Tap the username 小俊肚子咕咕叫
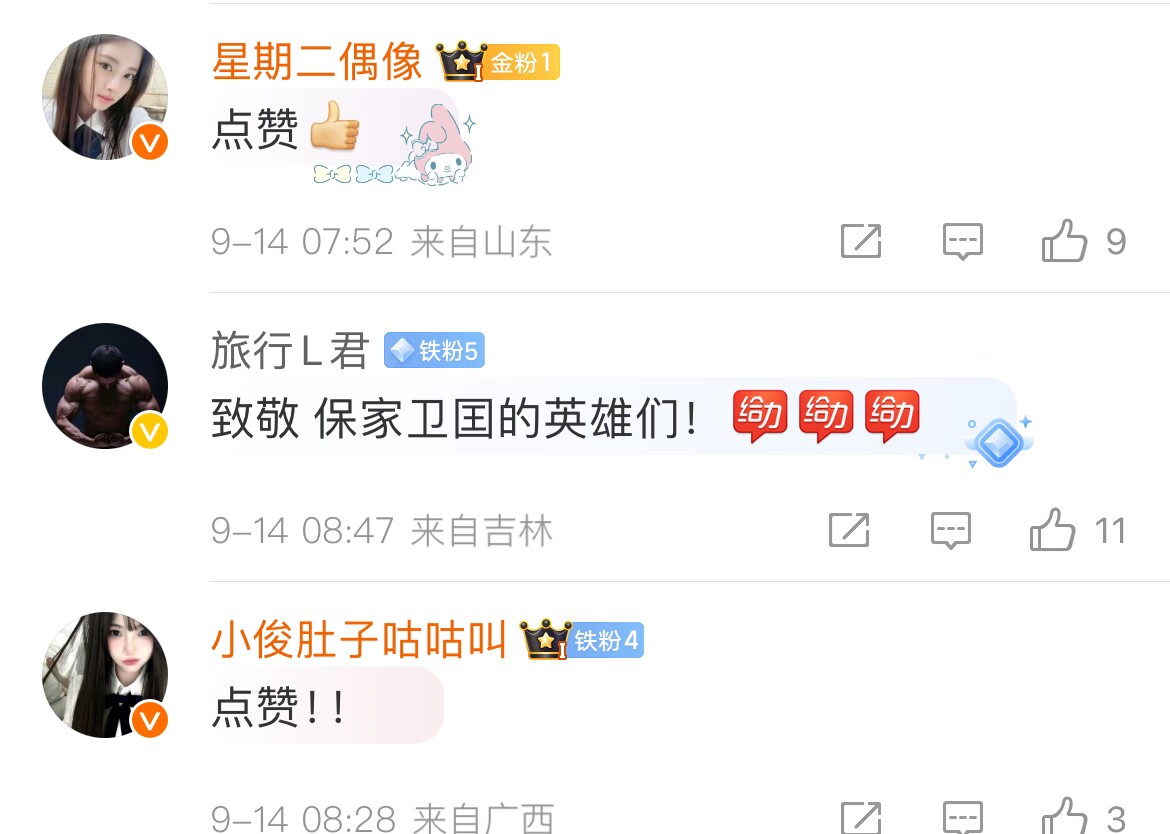This screenshot has width=1170, height=834. (360, 640)
